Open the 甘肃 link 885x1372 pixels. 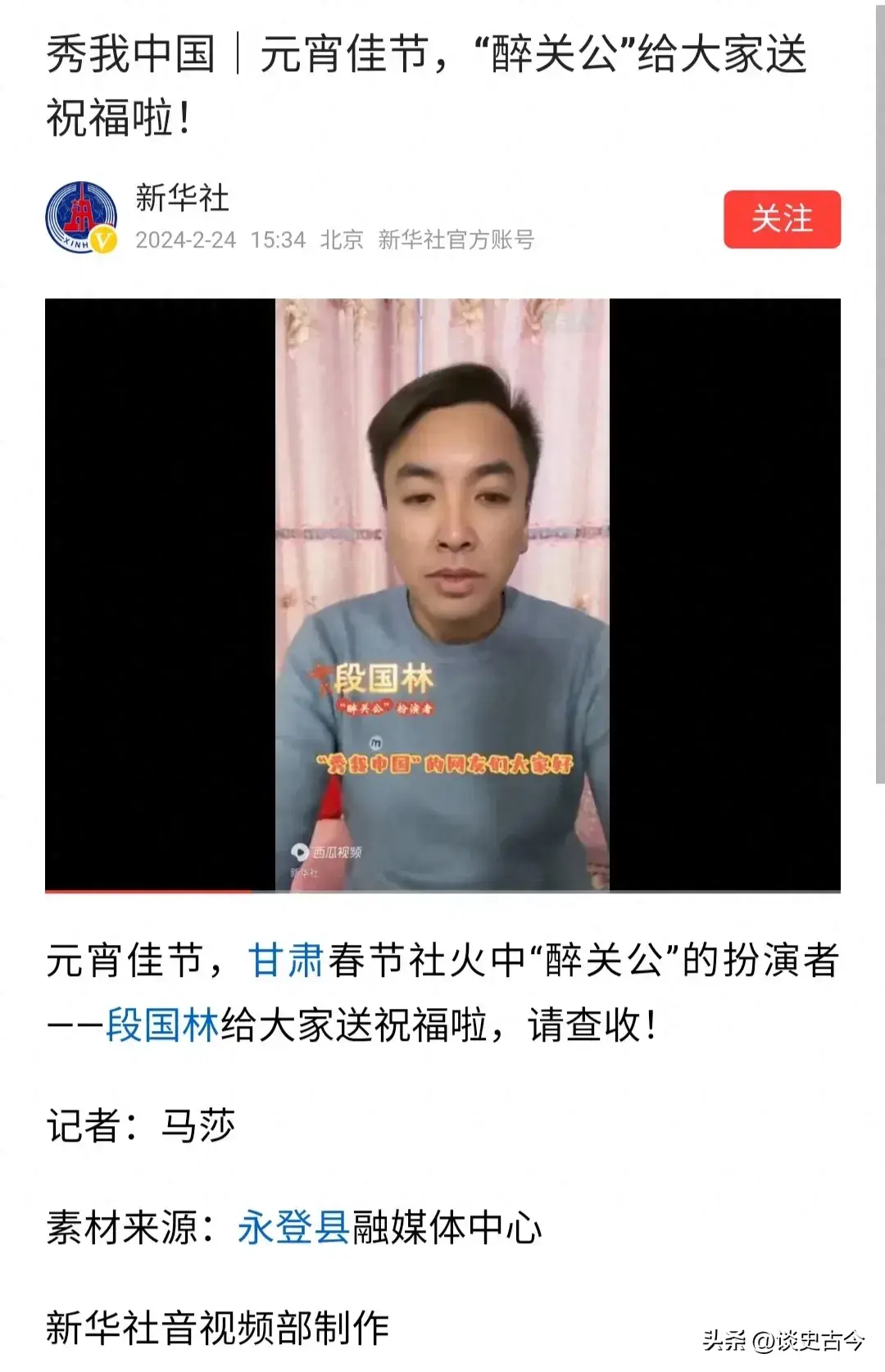point(286,961)
